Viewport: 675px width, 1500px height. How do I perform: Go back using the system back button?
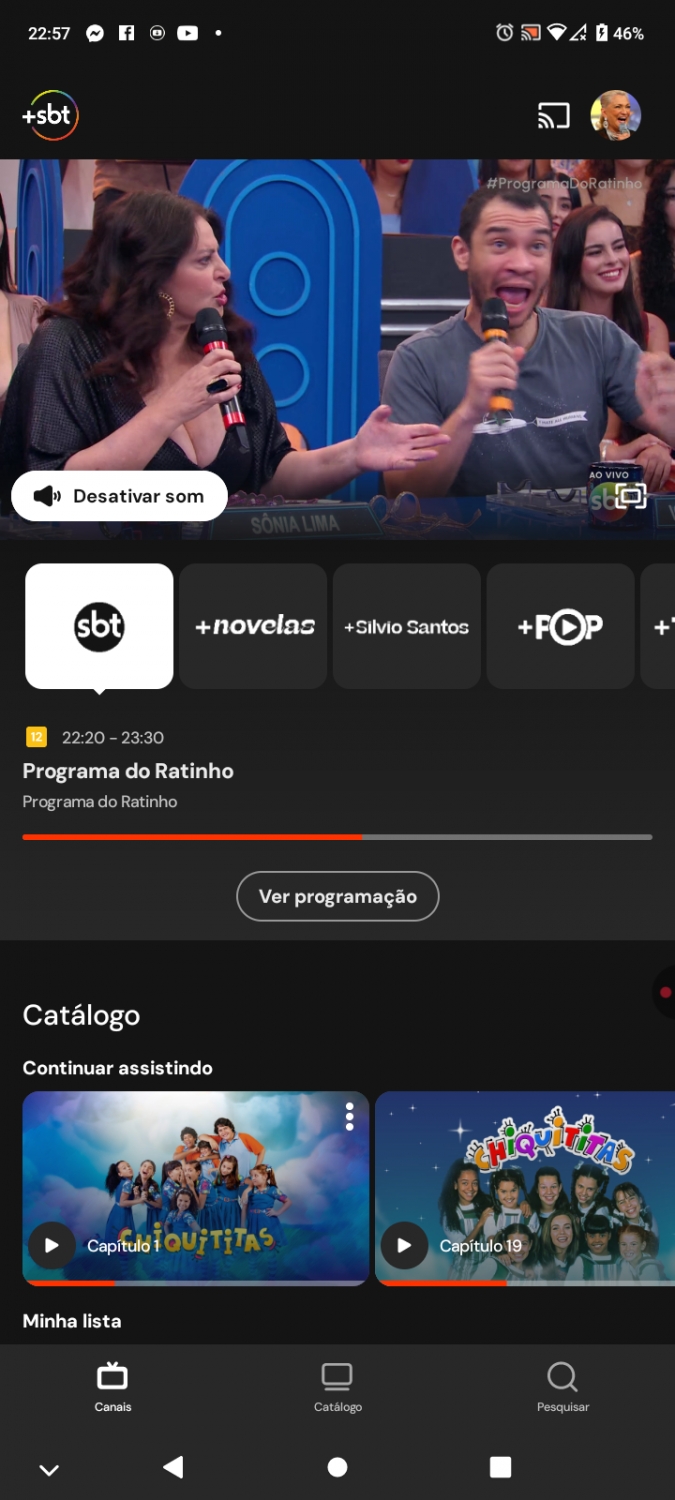coord(174,1467)
